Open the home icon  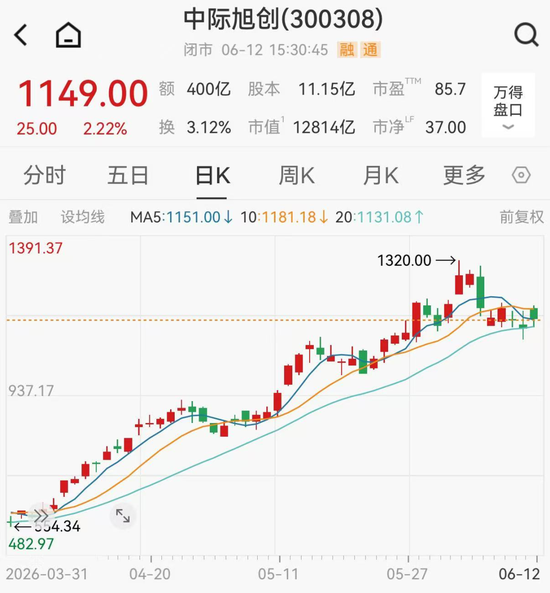68,35
